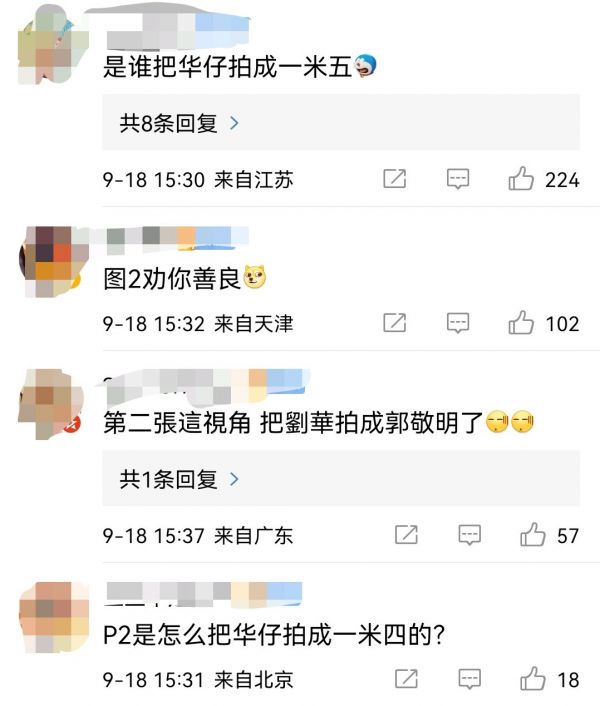Open the avatar of the 天津 commenter
Image resolution: width=600 pixels, height=706 pixels.
51,258
